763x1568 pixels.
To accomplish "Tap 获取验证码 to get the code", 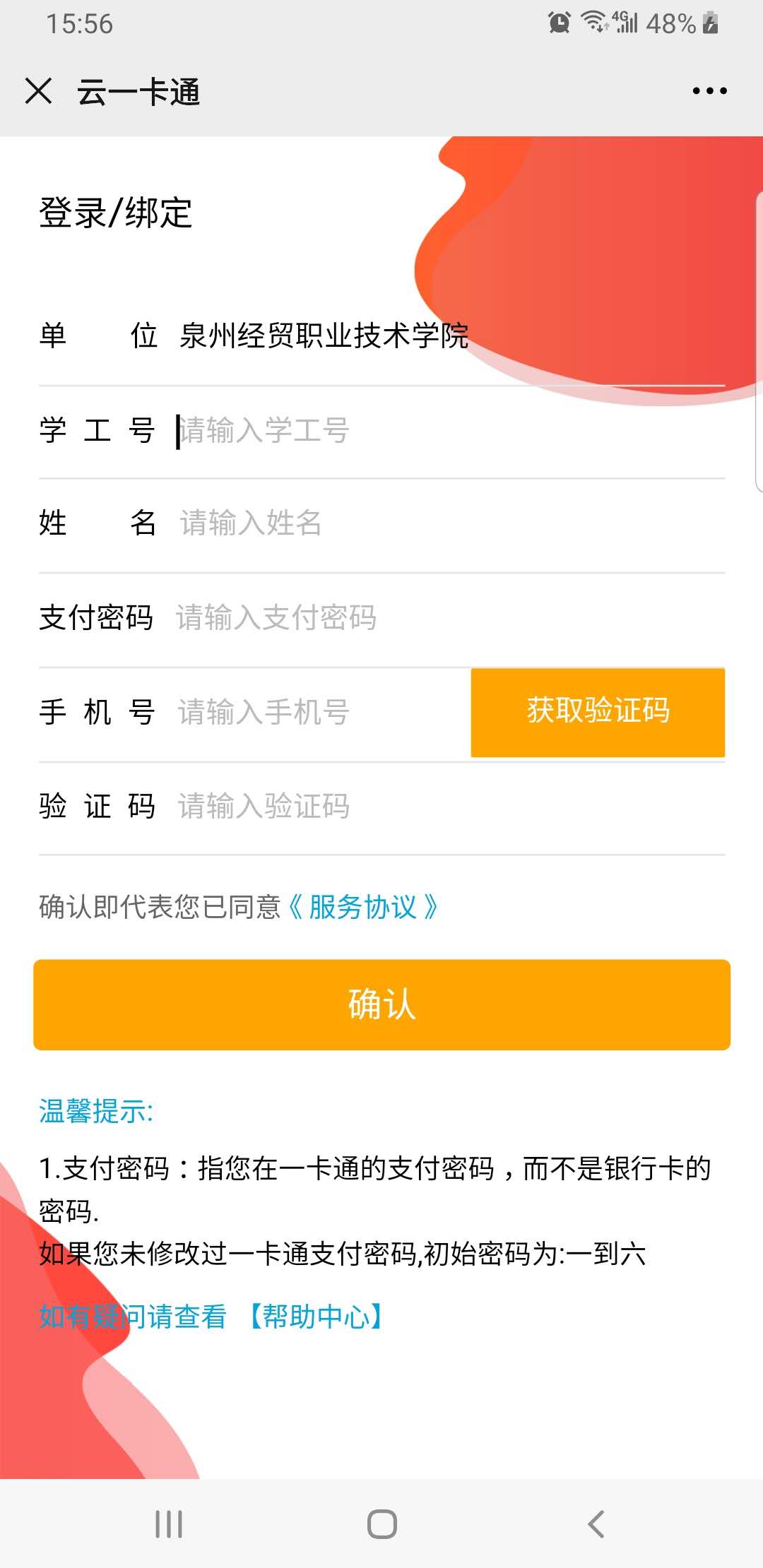I will click(598, 712).
